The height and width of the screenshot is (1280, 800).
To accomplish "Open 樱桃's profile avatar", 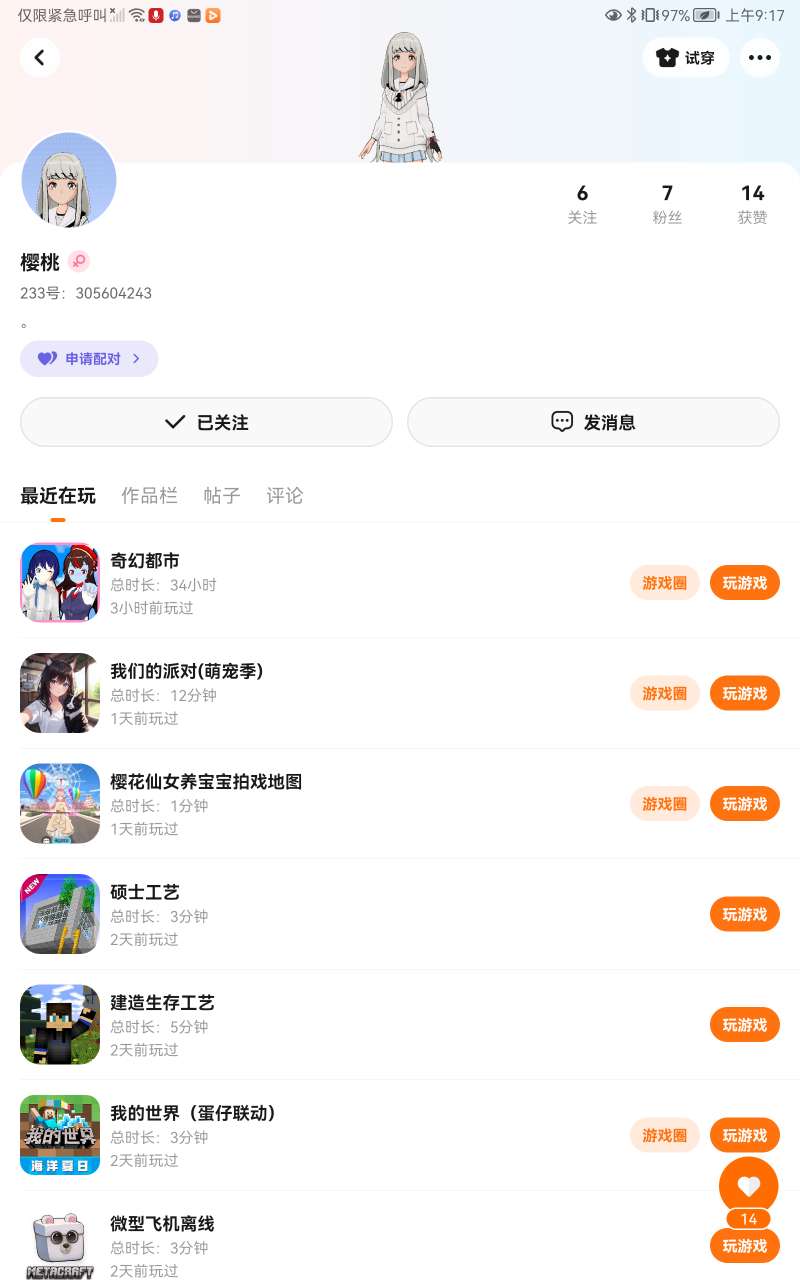I will 69,180.
